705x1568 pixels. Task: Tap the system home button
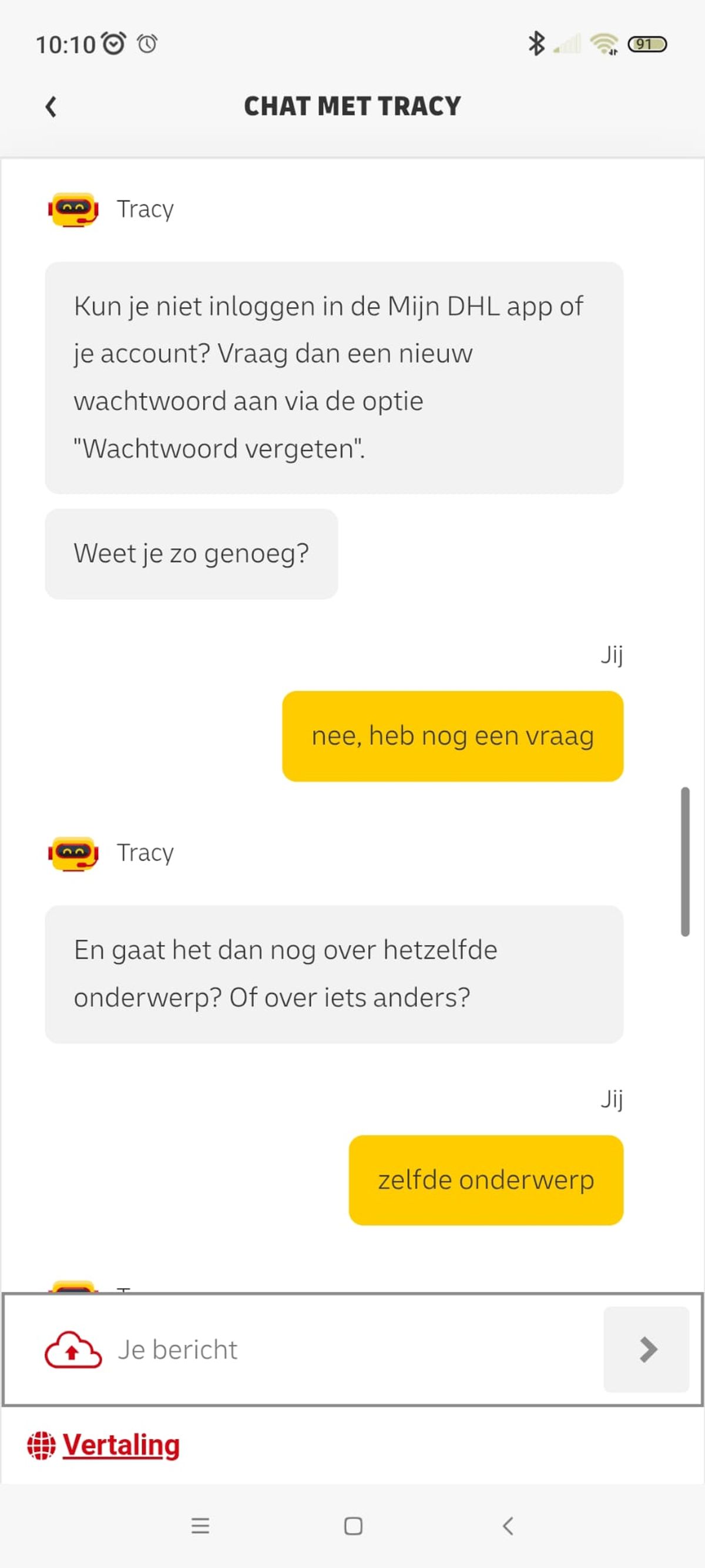353,1526
